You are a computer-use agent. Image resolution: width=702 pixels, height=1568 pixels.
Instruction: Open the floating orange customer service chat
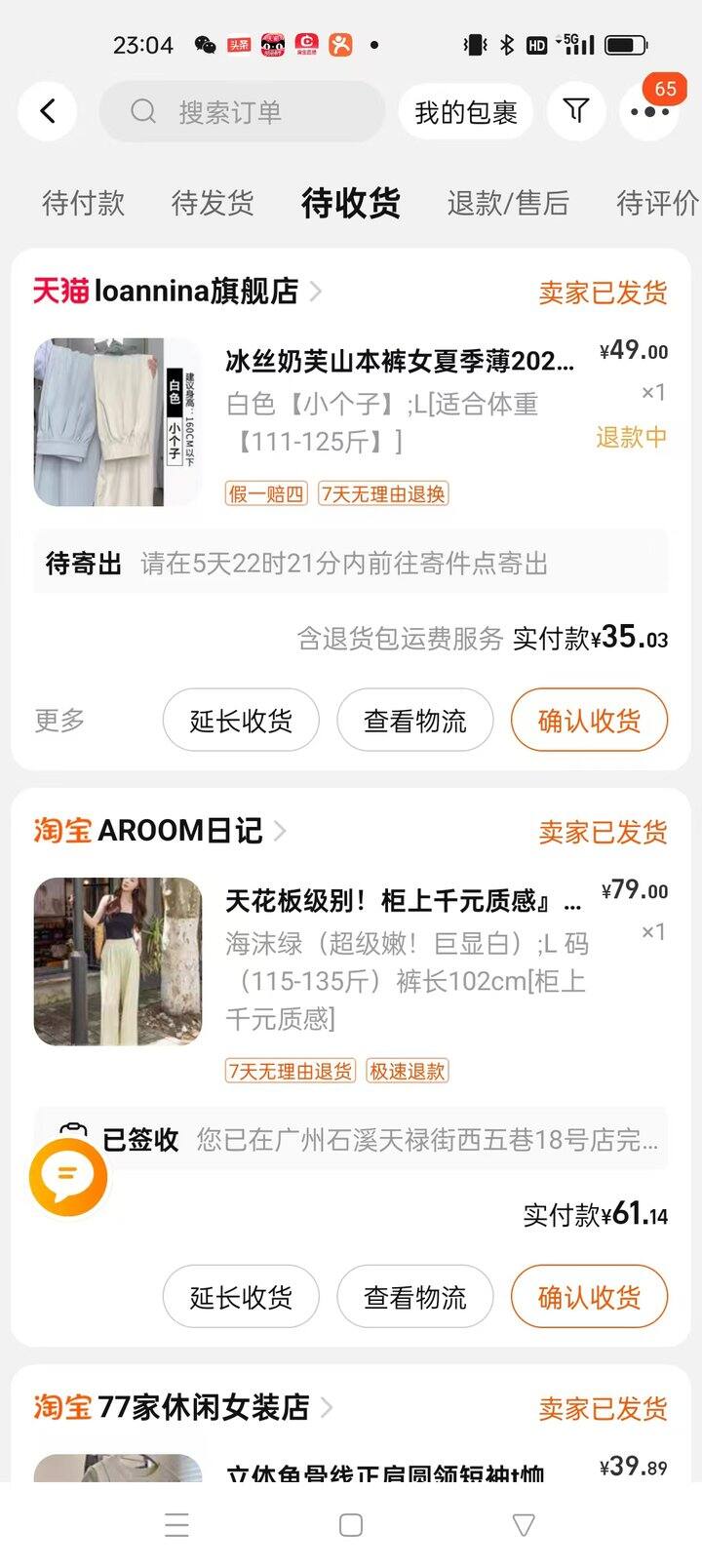tap(68, 1178)
